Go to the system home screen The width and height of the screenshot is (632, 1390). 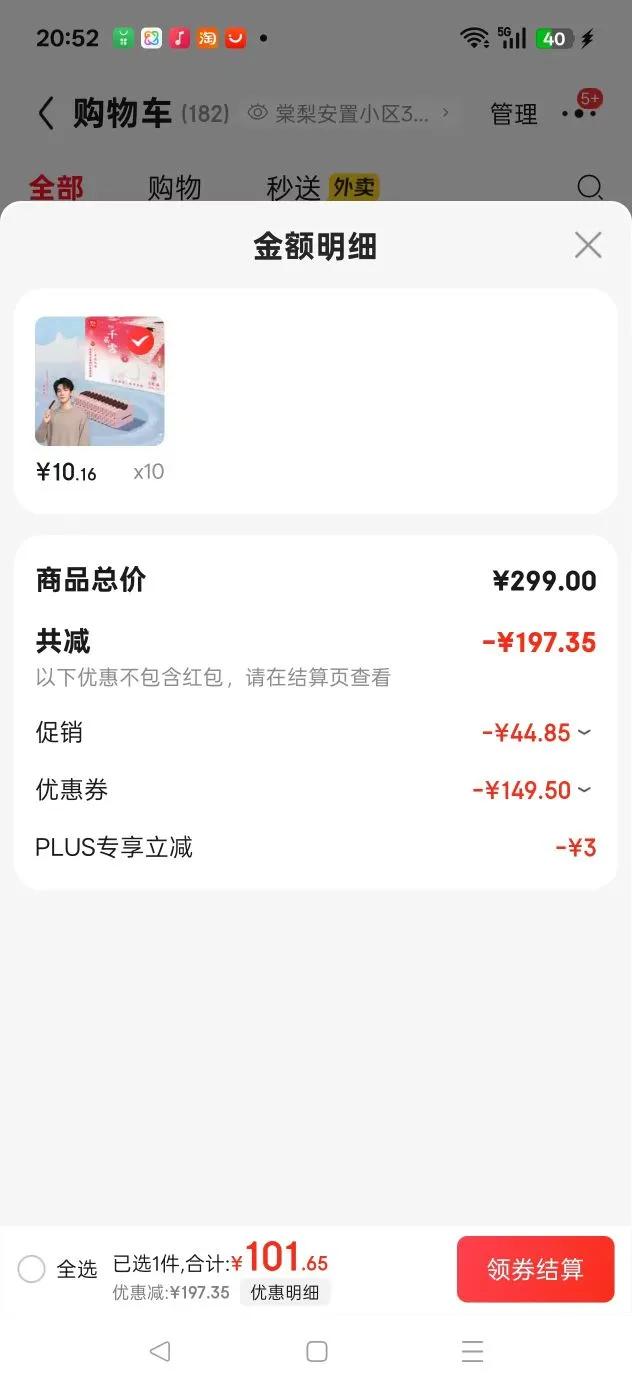(317, 1351)
